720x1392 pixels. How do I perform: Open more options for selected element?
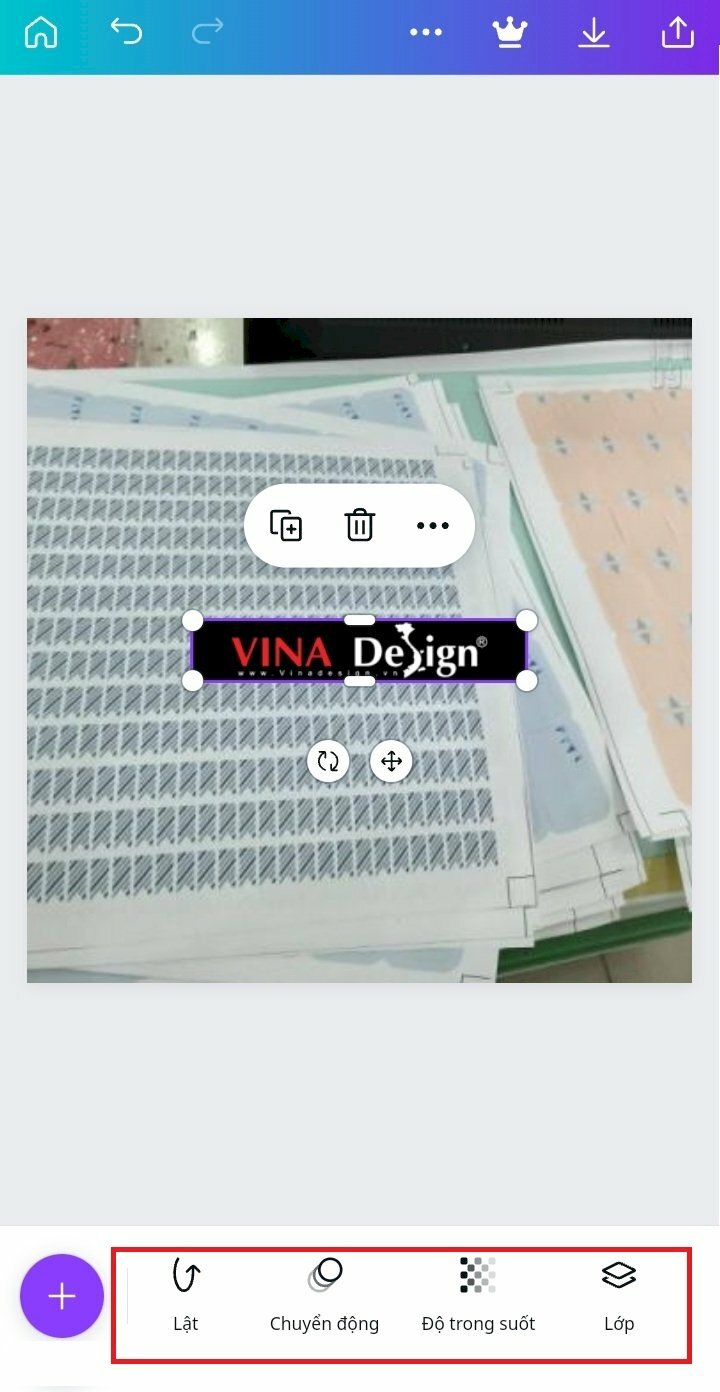pos(433,525)
